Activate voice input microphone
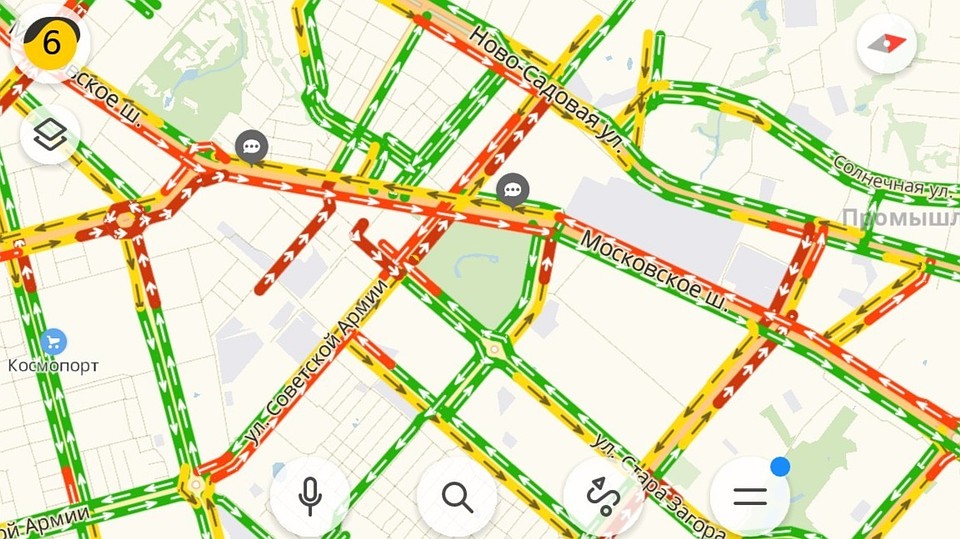 [x=310, y=495]
